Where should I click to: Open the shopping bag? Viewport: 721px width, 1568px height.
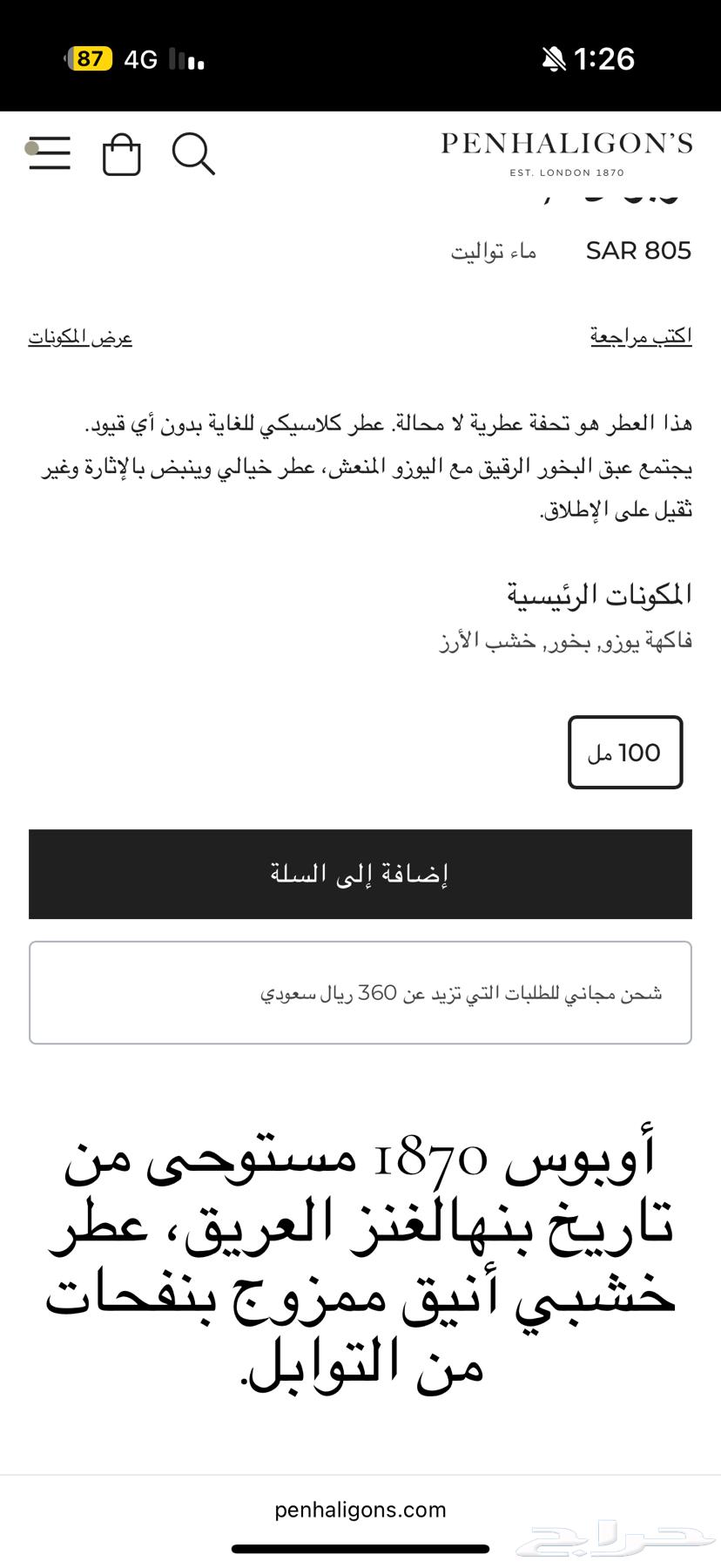121,155
